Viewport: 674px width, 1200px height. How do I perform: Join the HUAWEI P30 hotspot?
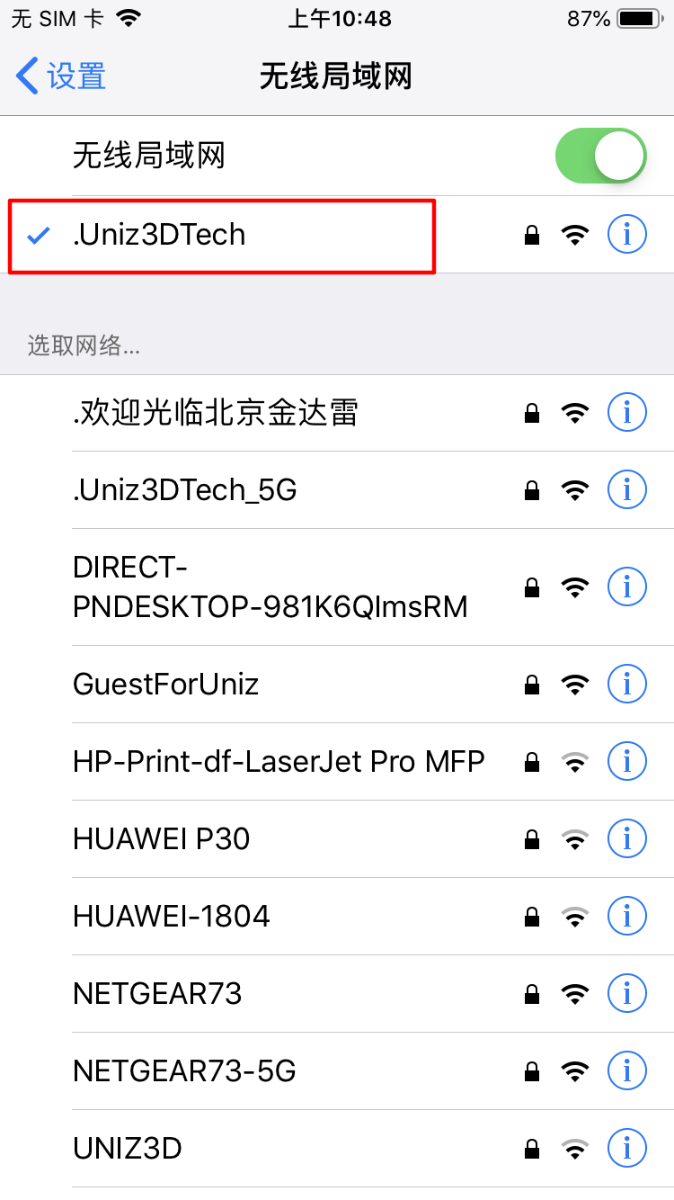pyautogui.click(x=161, y=839)
